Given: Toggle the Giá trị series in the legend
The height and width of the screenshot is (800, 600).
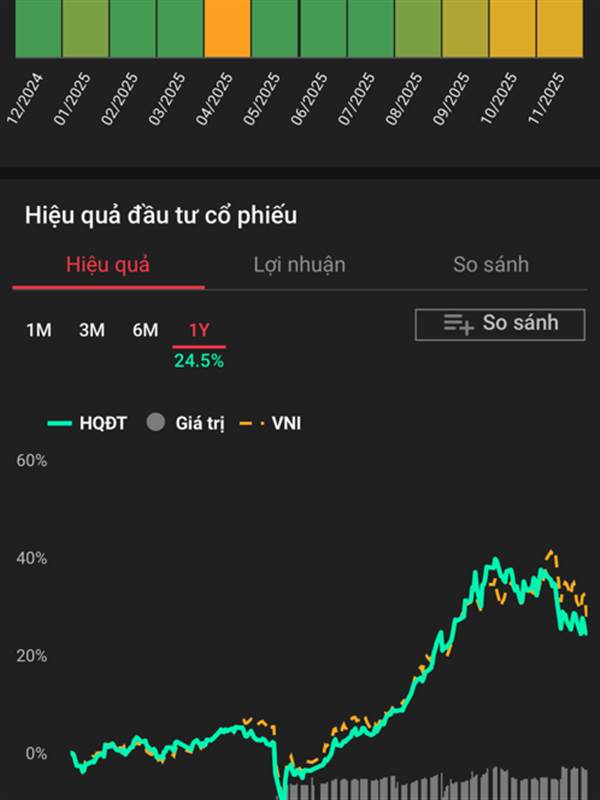Looking at the screenshot, I should pyautogui.click(x=186, y=423).
